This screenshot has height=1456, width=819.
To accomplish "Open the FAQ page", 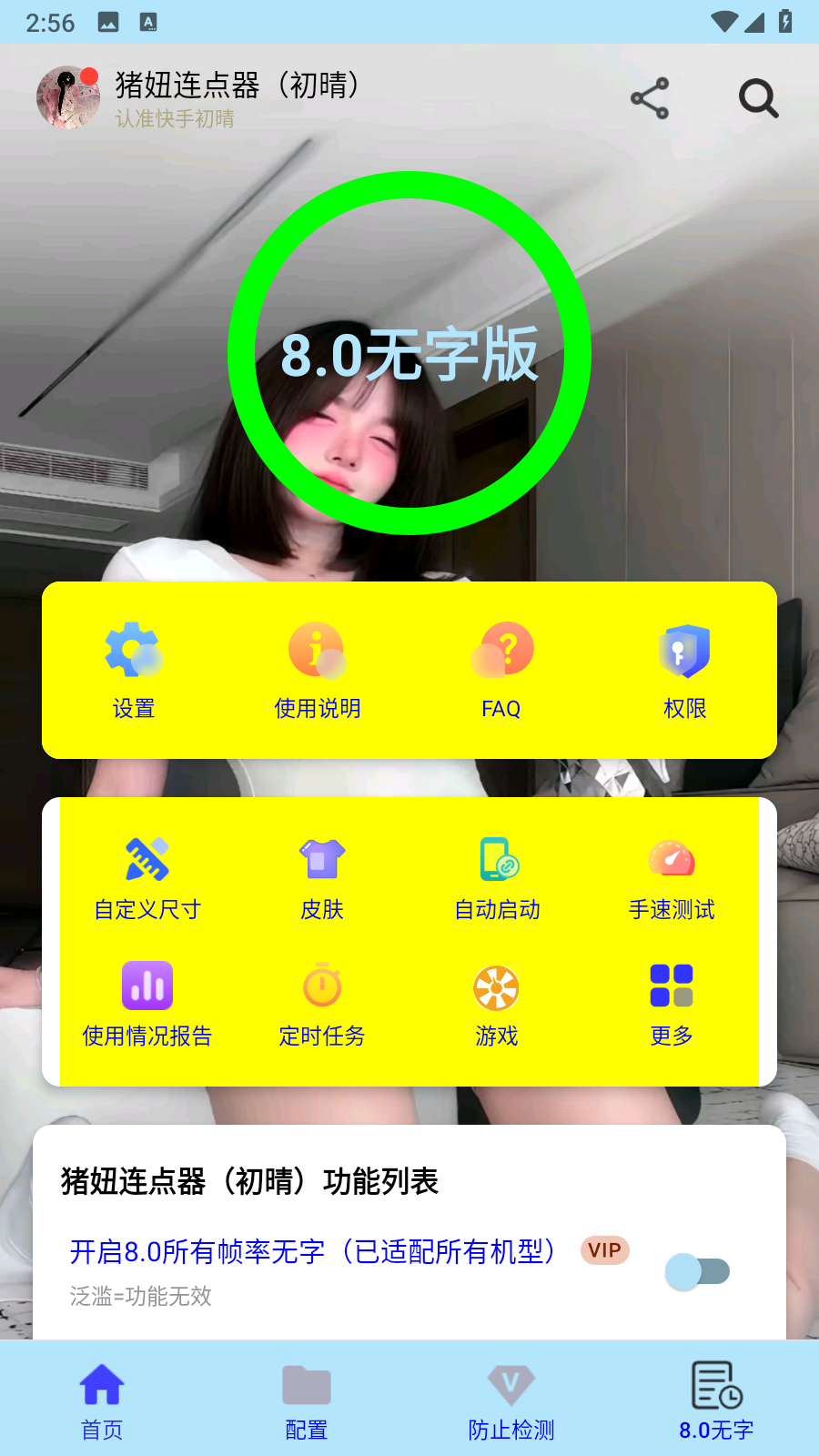I will click(501, 670).
